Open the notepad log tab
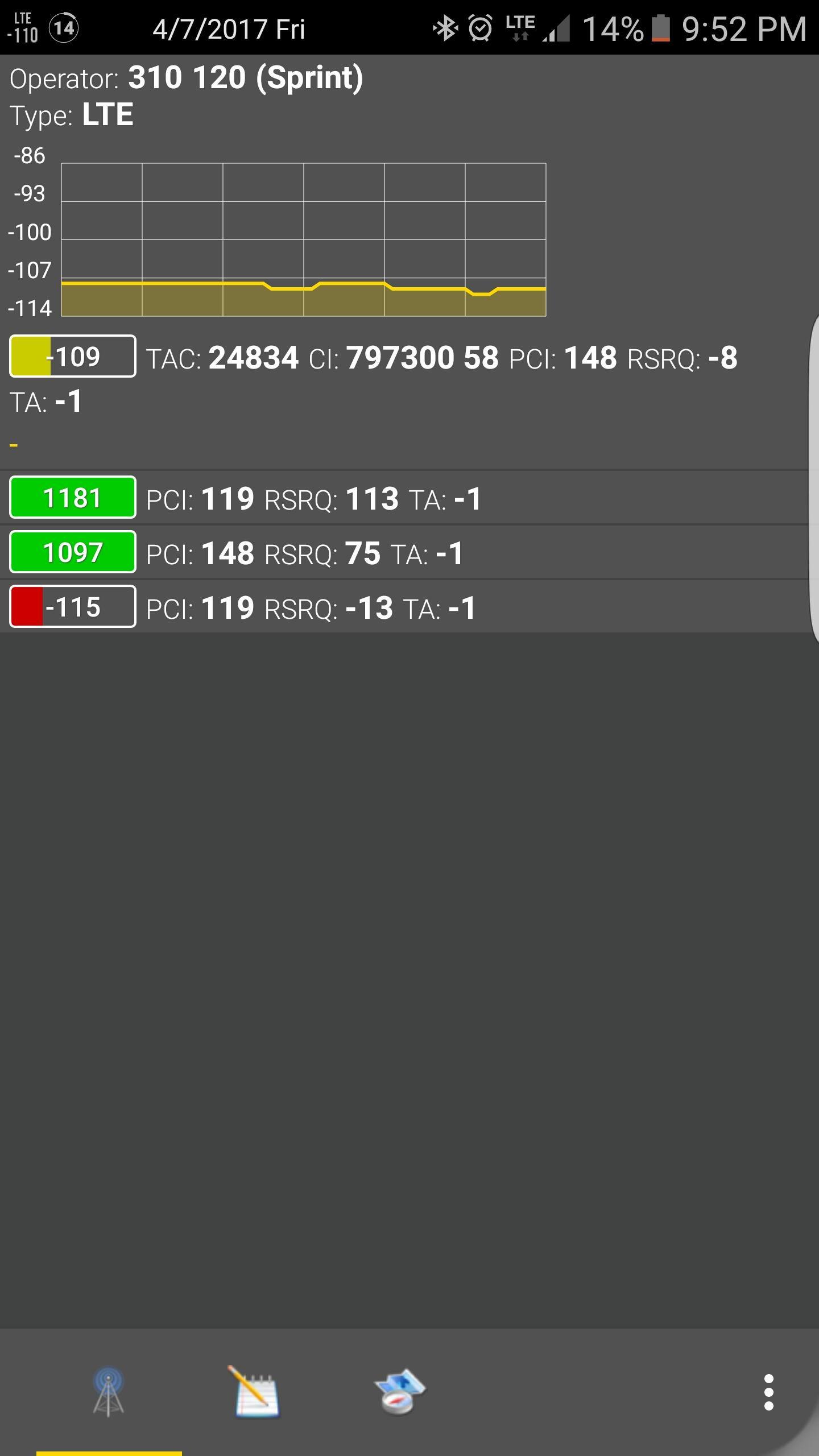 255,1392
